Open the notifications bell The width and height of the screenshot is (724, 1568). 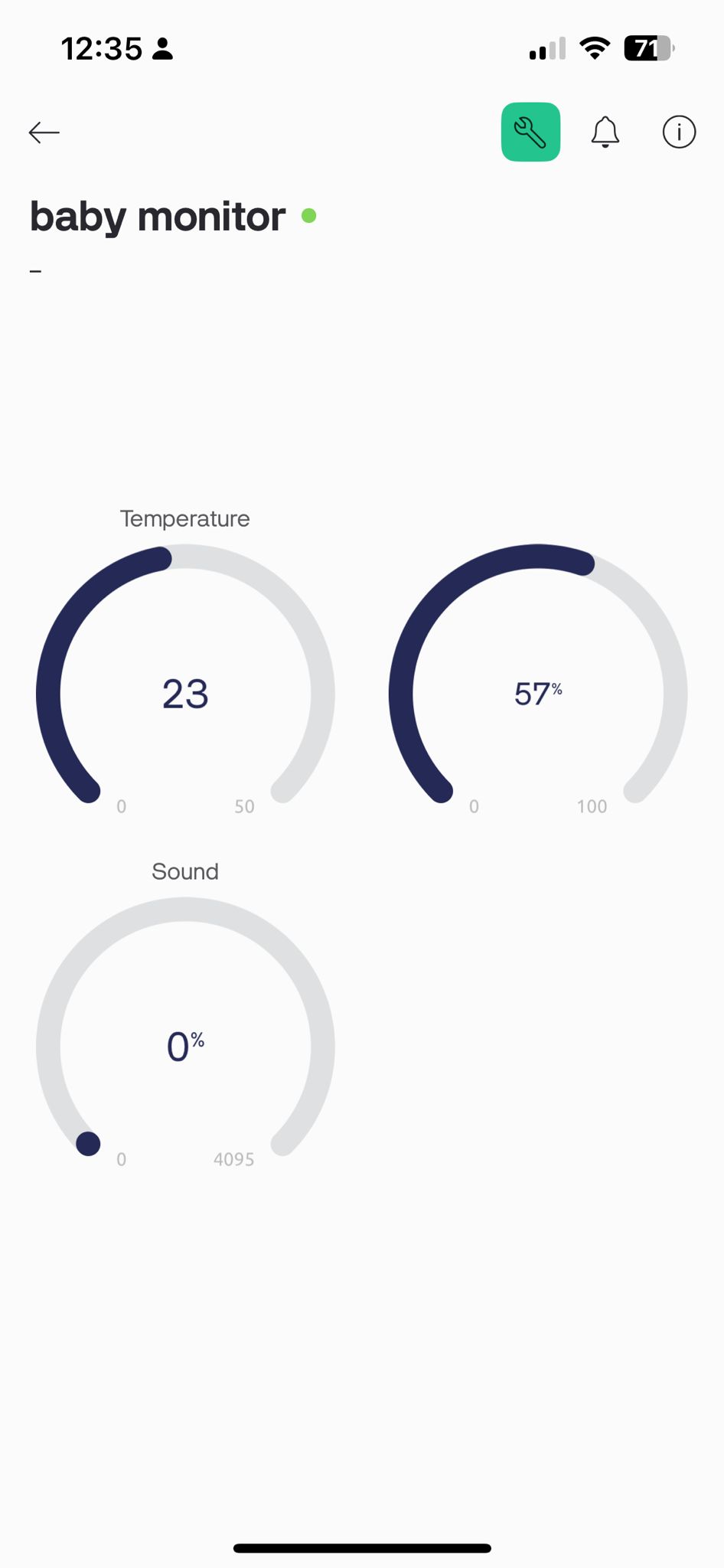tap(605, 132)
